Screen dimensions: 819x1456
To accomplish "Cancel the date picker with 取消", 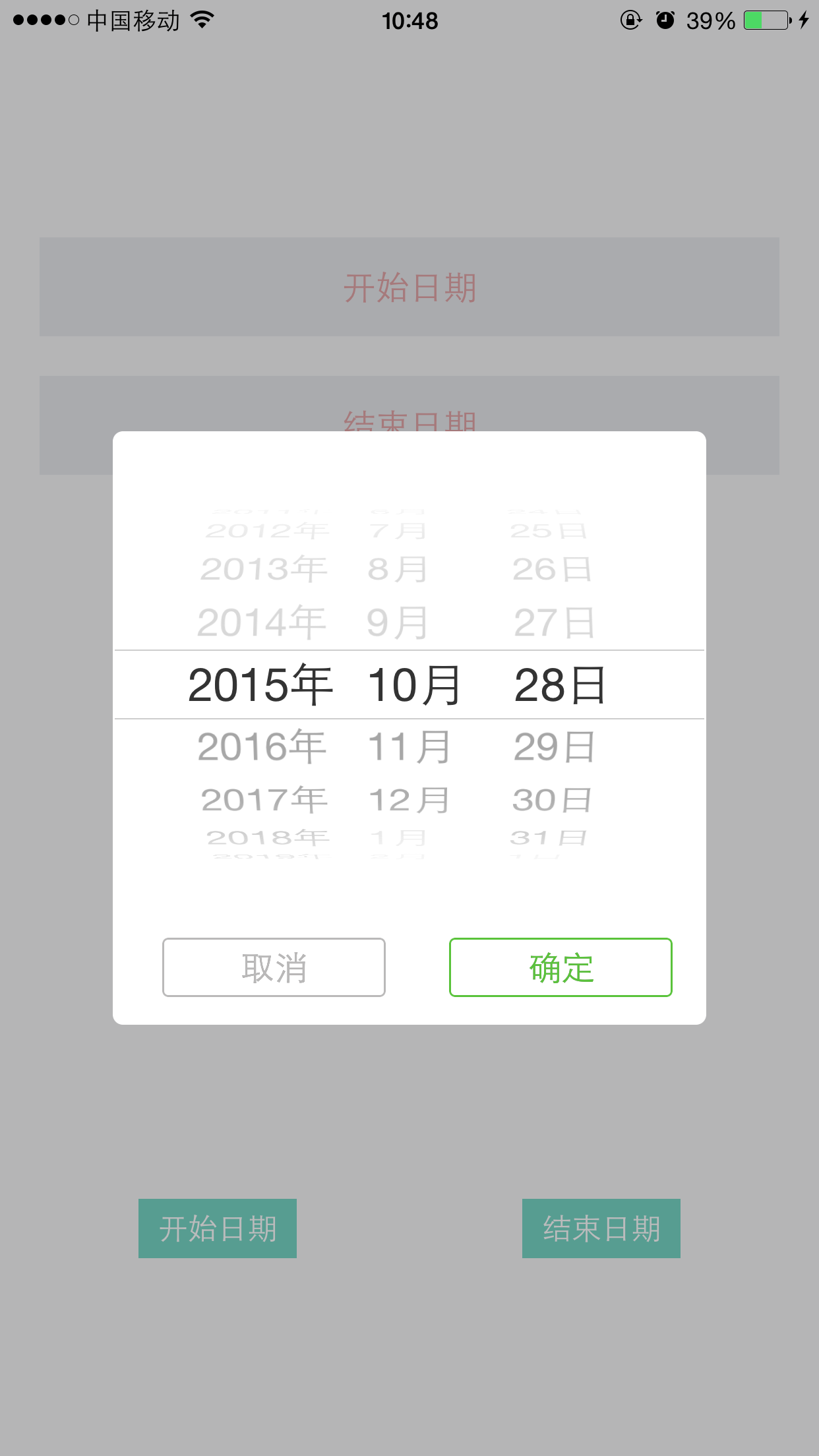I will click(x=274, y=967).
